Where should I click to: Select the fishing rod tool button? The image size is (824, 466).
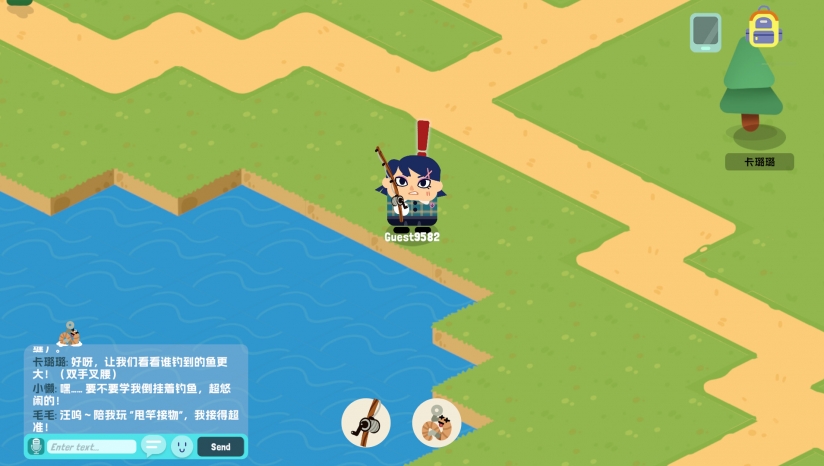click(366, 422)
